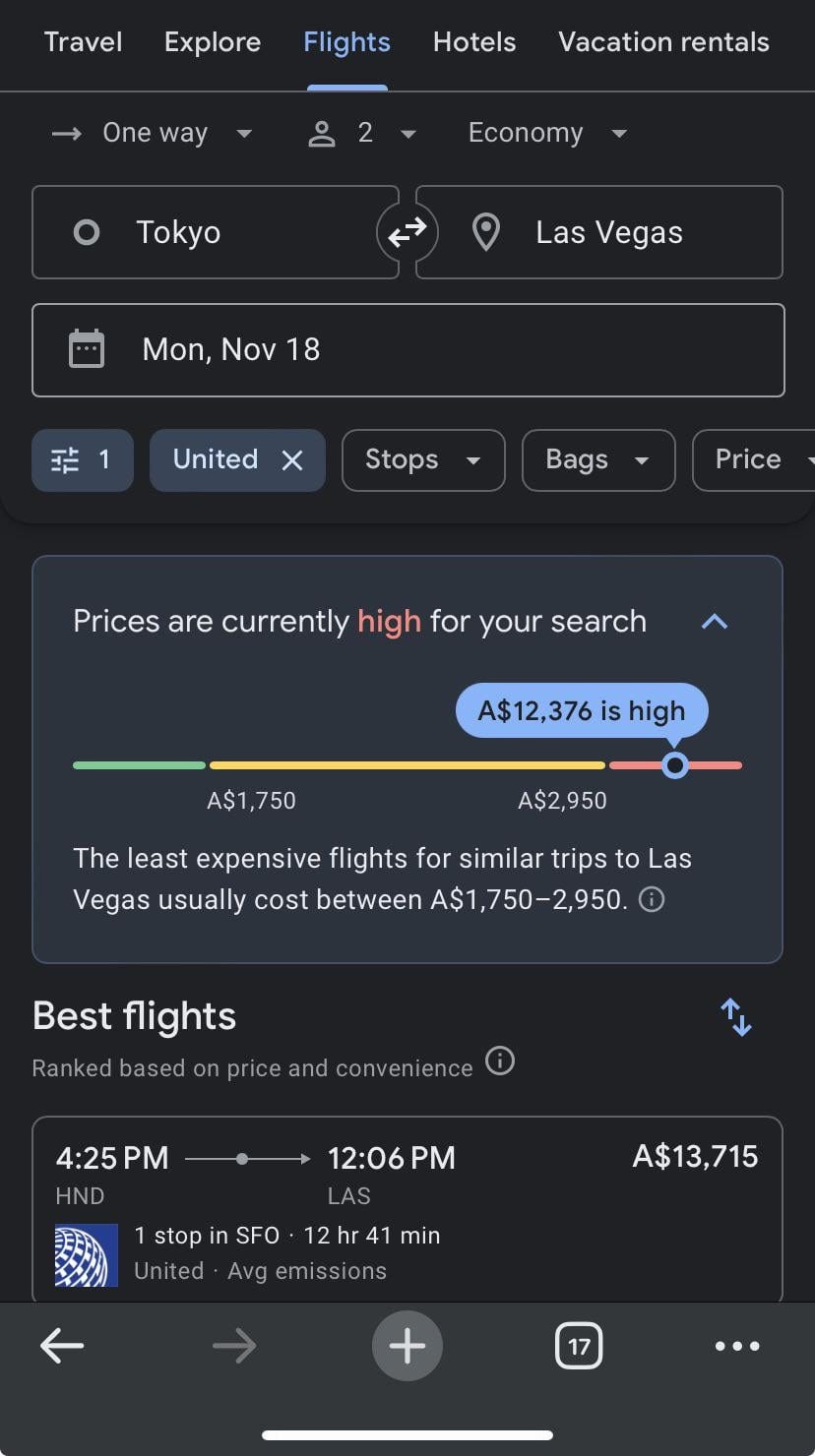Image resolution: width=815 pixels, height=1456 pixels.
Task: Open info about Best flights ranking
Action: pos(501,1062)
